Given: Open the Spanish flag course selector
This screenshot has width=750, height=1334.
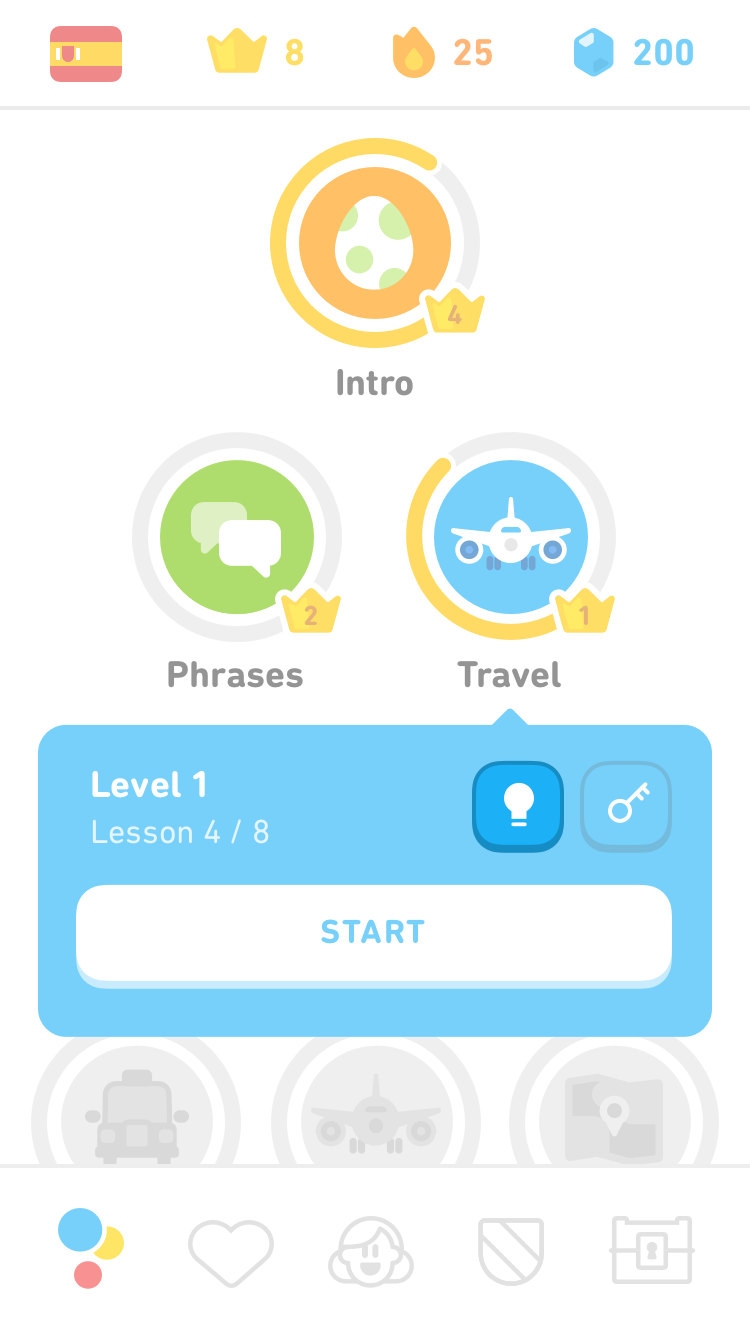Looking at the screenshot, I should pos(86,53).
